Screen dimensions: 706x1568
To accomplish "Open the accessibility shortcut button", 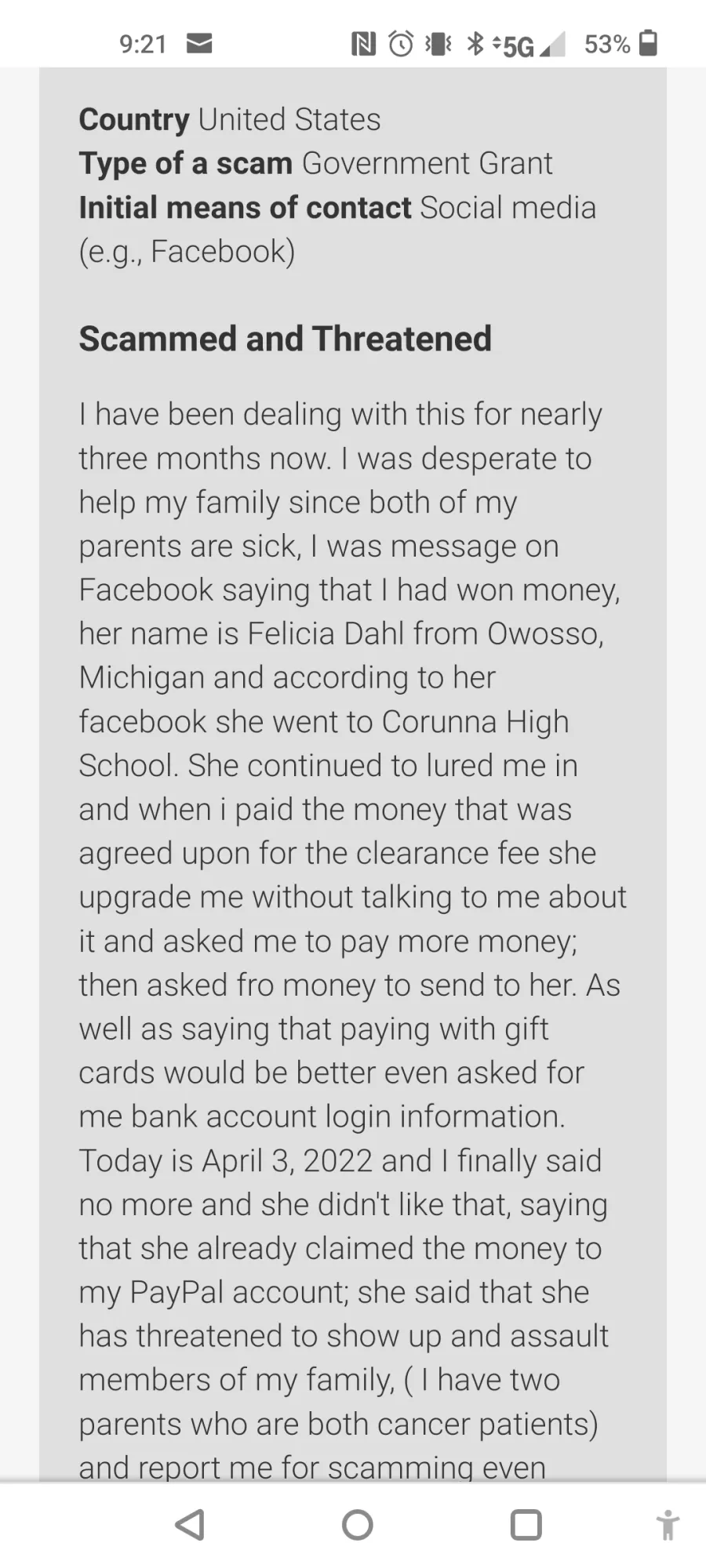I will click(x=668, y=1525).
